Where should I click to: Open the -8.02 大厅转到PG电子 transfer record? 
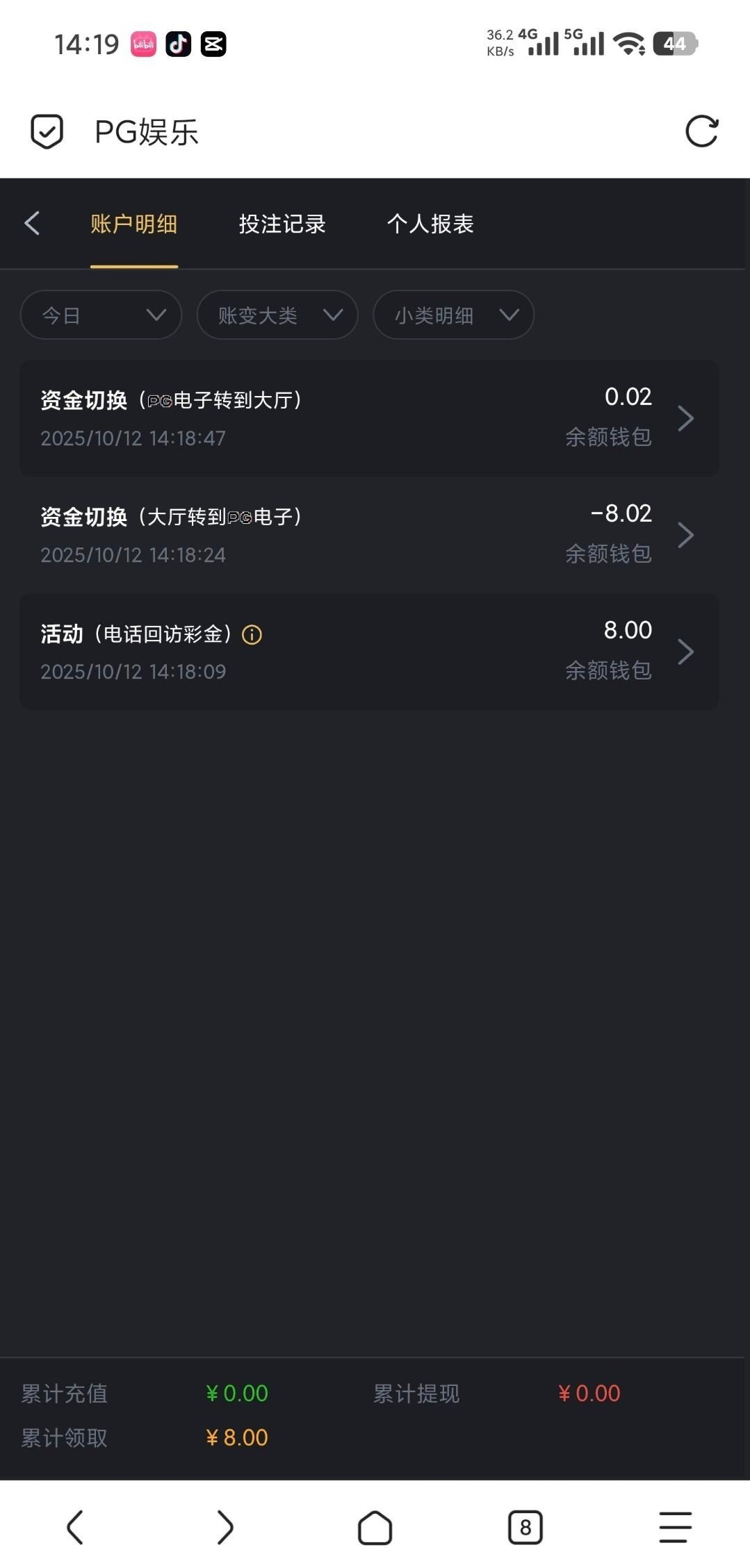368,535
